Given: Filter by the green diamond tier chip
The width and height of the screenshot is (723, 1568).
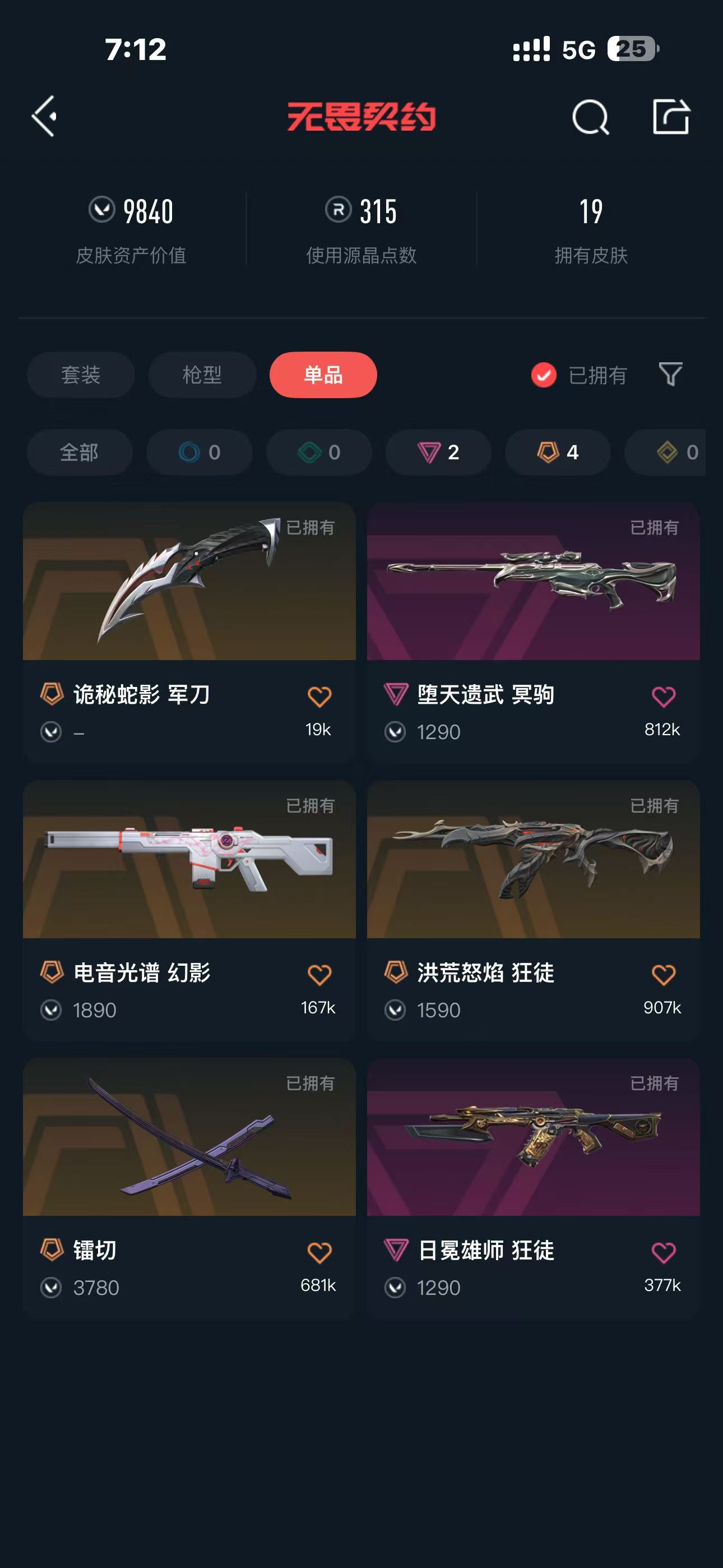Looking at the screenshot, I should [x=319, y=452].
